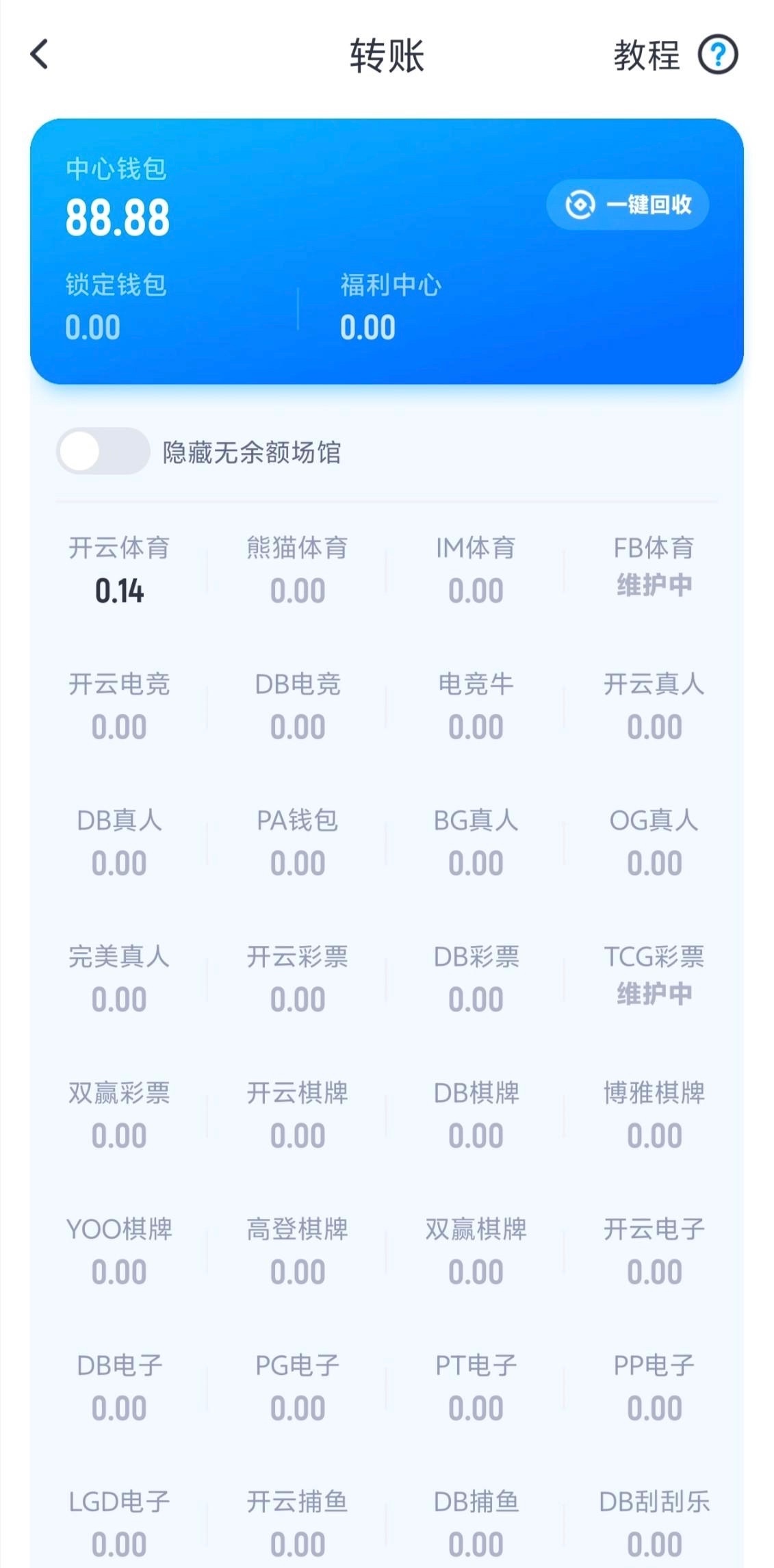Choose the YOO棋牌 venue wallet
Image resolution: width=774 pixels, height=1568 pixels.
tap(119, 1250)
